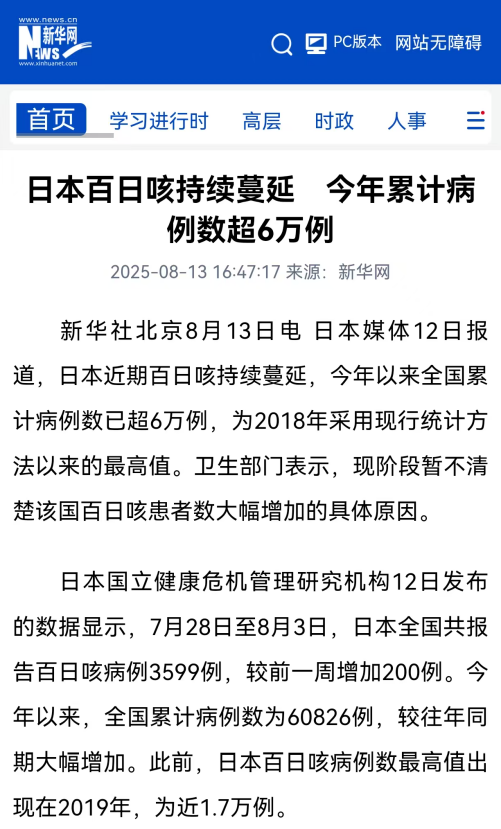Go to the 首页 tab

pos(51,119)
